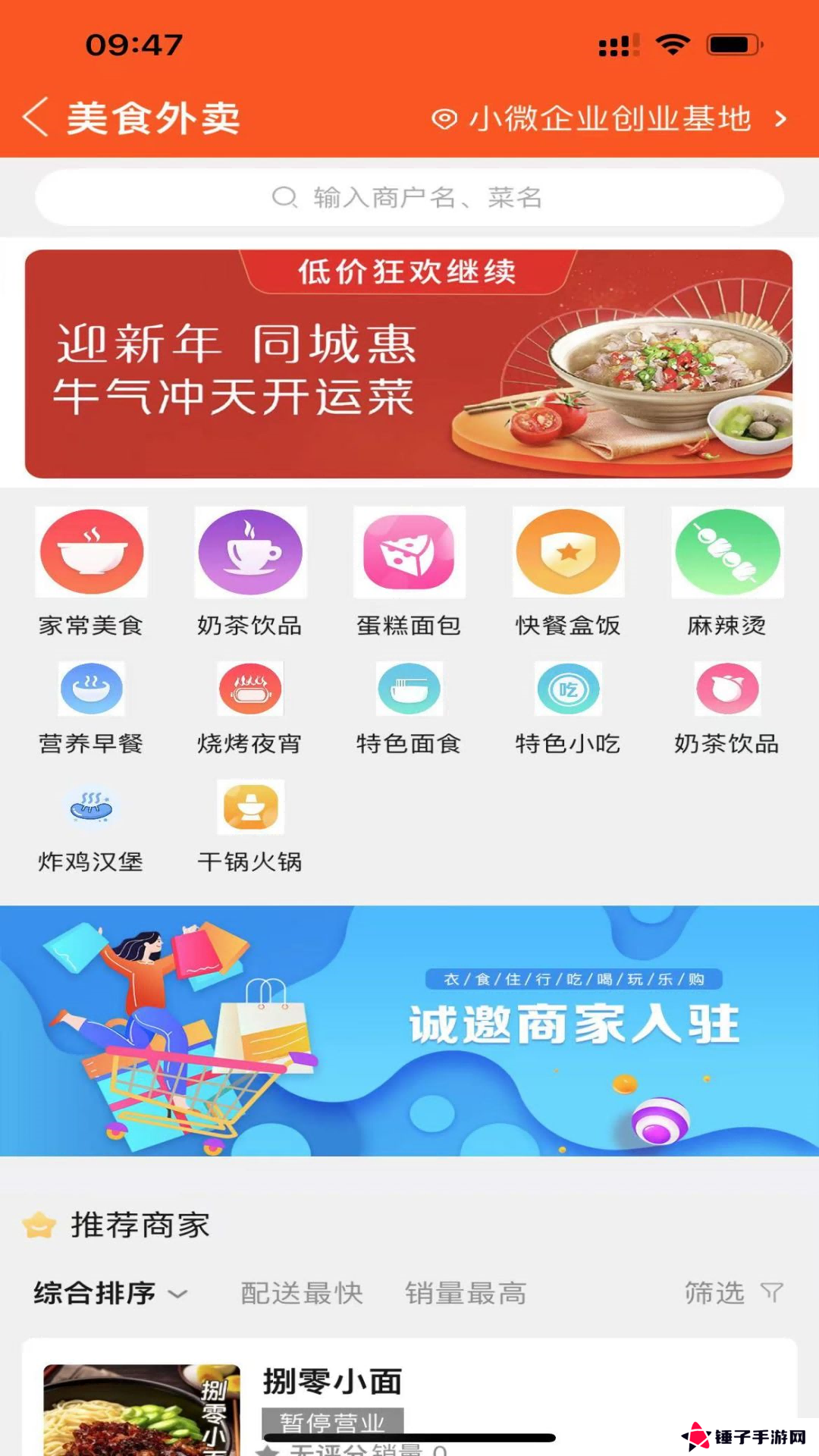Image resolution: width=819 pixels, height=1456 pixels.
Task: Open the 诚邀商家入驻 merchant banner
Action: tap(409, 1031)
